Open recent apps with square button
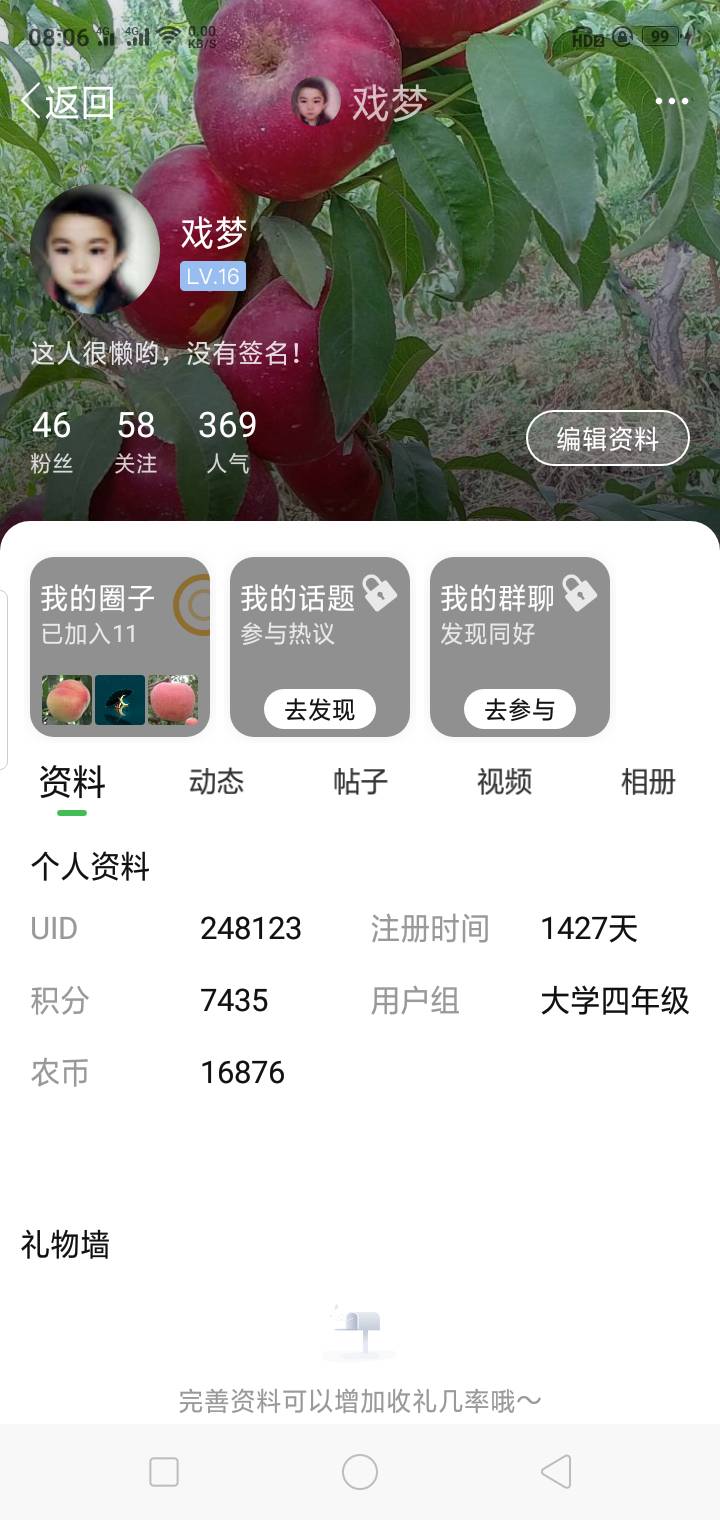This screenshot has height=1520, width=720. (164, 1472)
